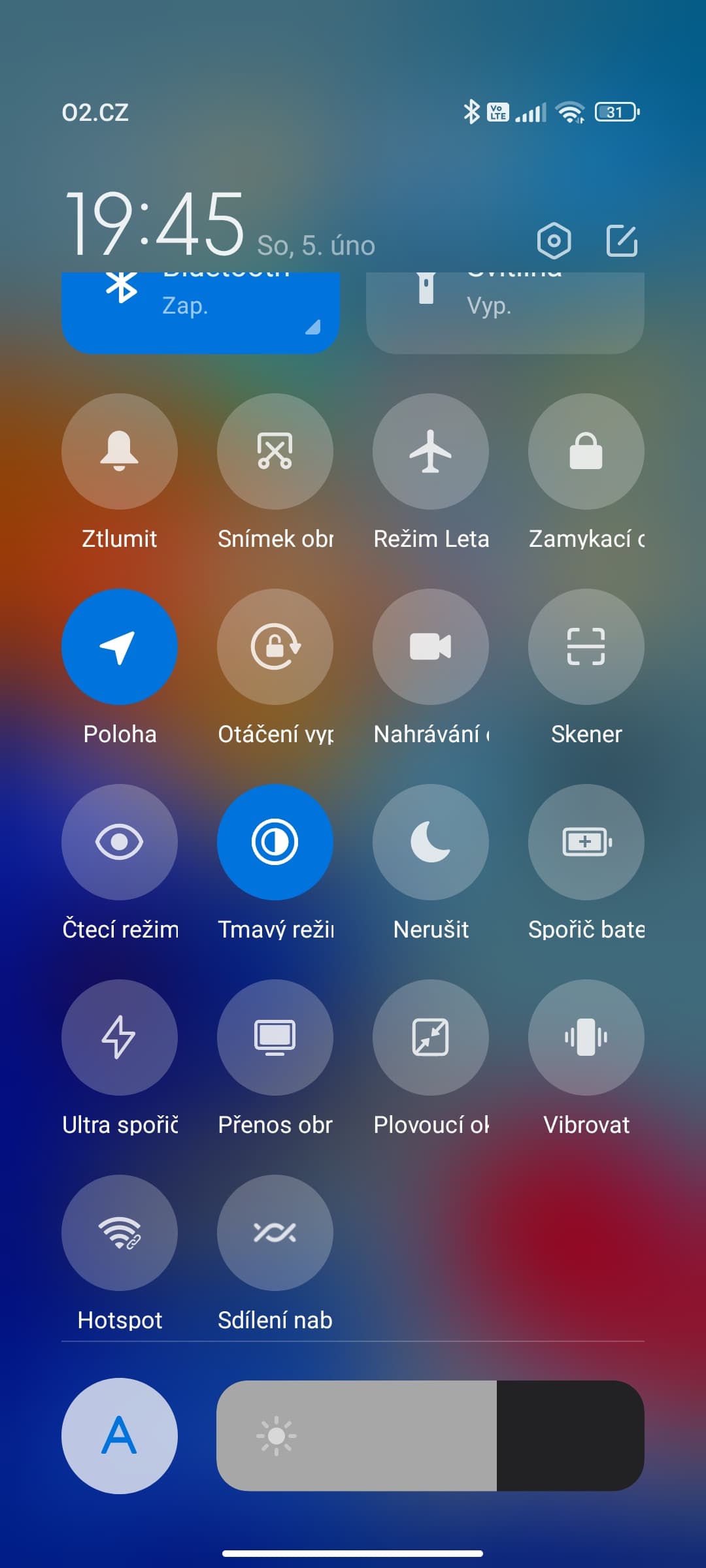Image resolution: width=706 pixels, height=1568 pixels.
Task: Turn off Tmavý režim dark mode
Action: click(275, 842)
